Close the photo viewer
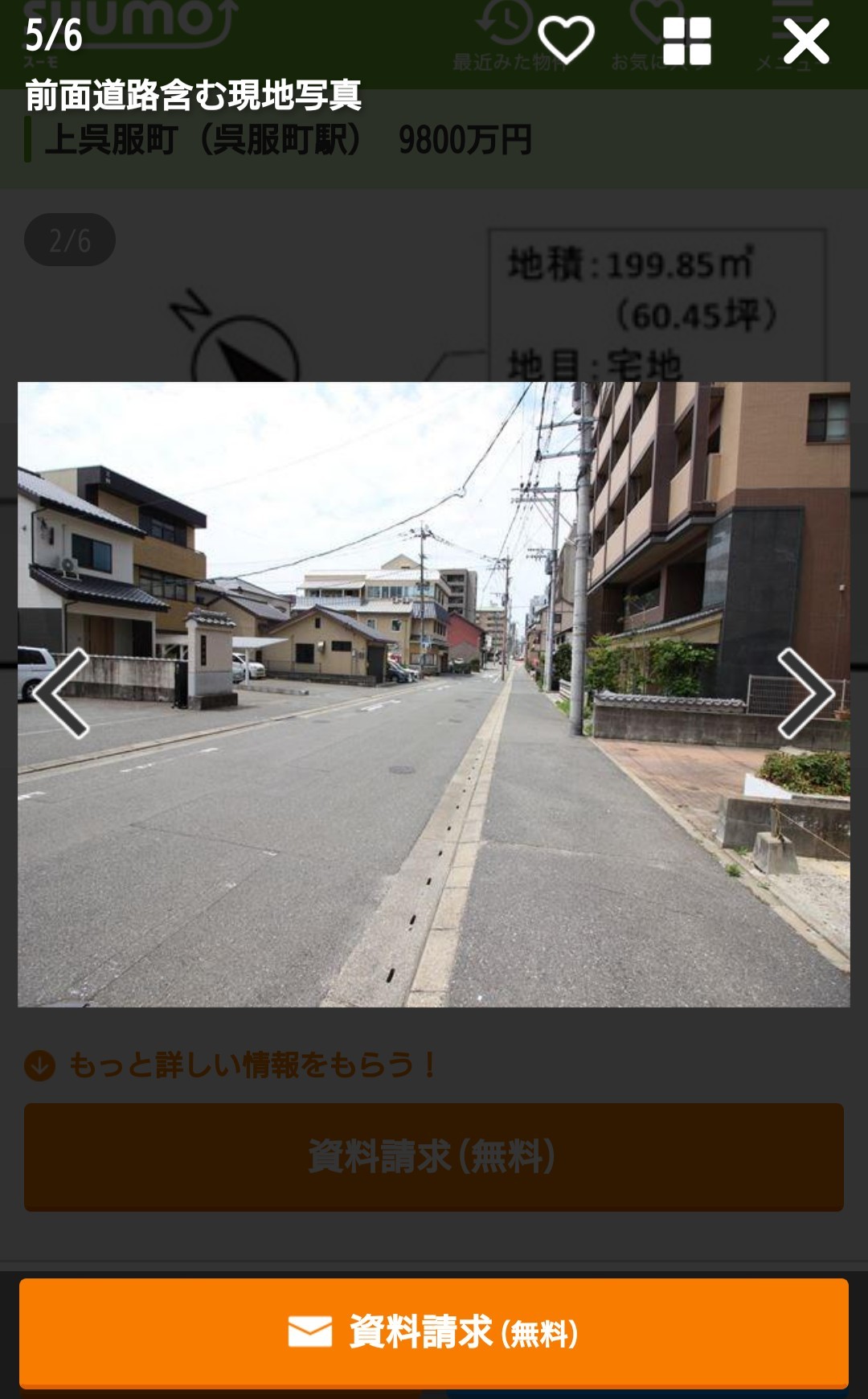 pyautogui.click(x=805, y=41)
